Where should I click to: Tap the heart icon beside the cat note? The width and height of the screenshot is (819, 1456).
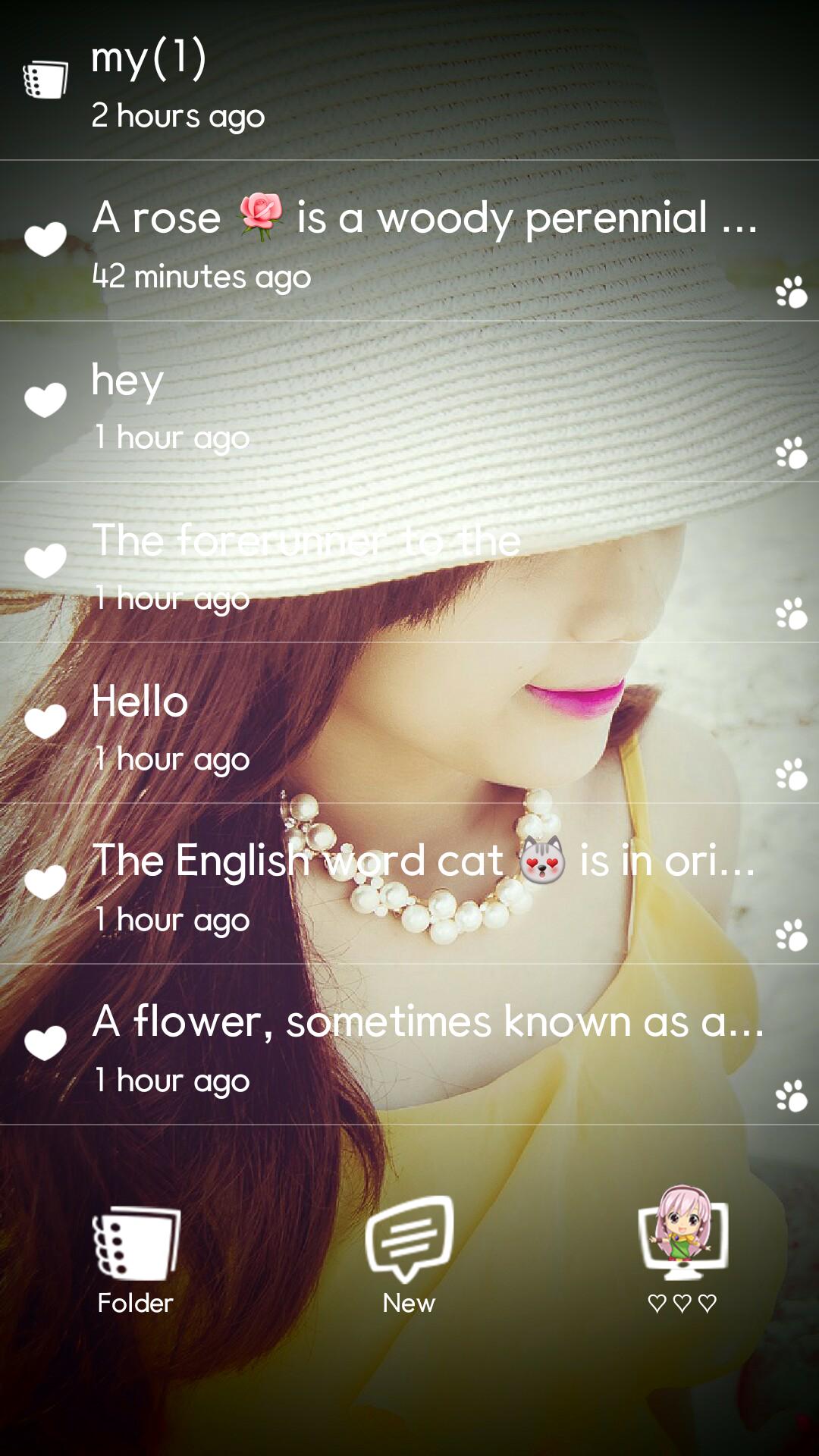(45, 882)
